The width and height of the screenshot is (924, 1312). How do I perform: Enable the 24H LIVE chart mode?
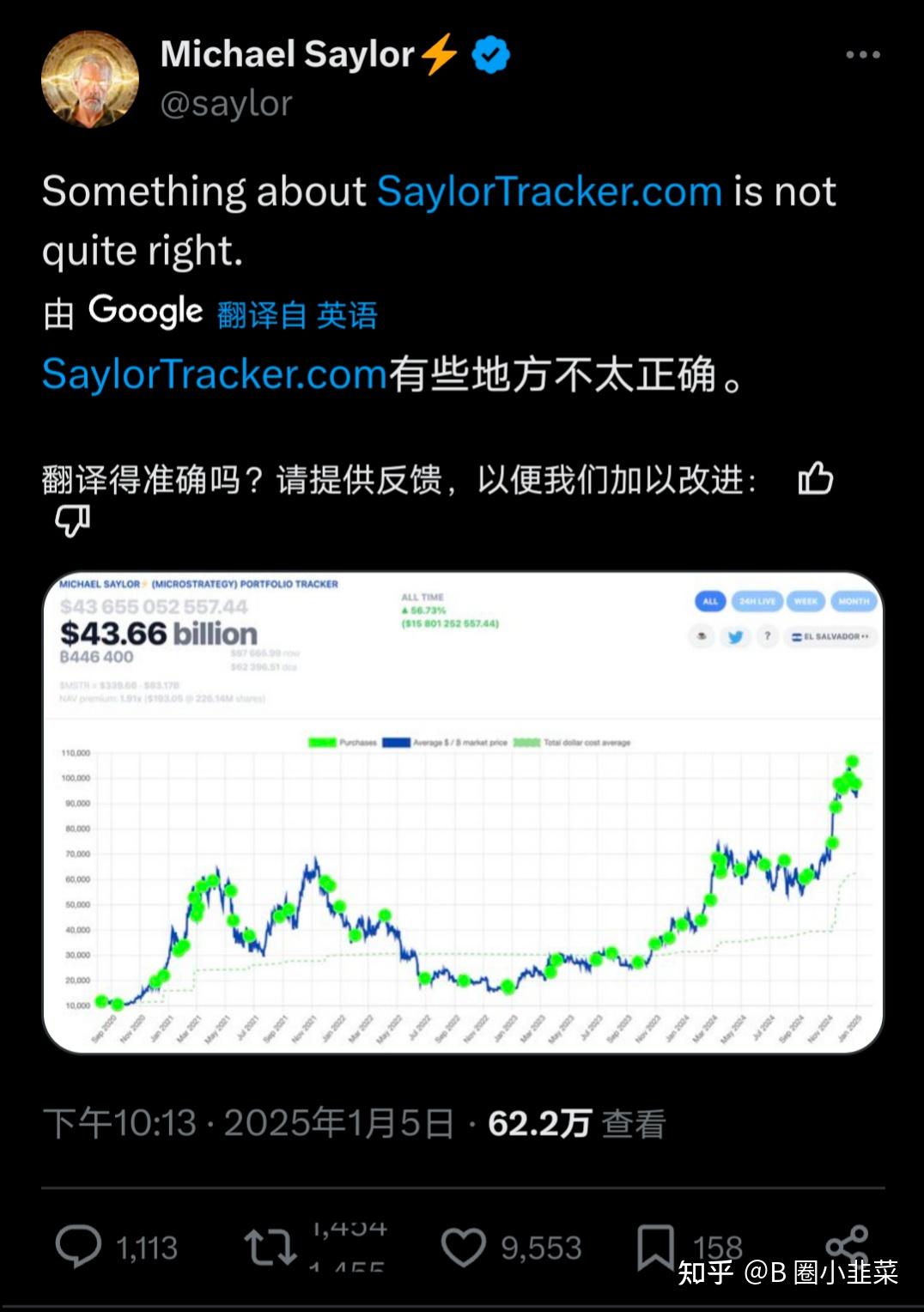[x=757, y=602]
